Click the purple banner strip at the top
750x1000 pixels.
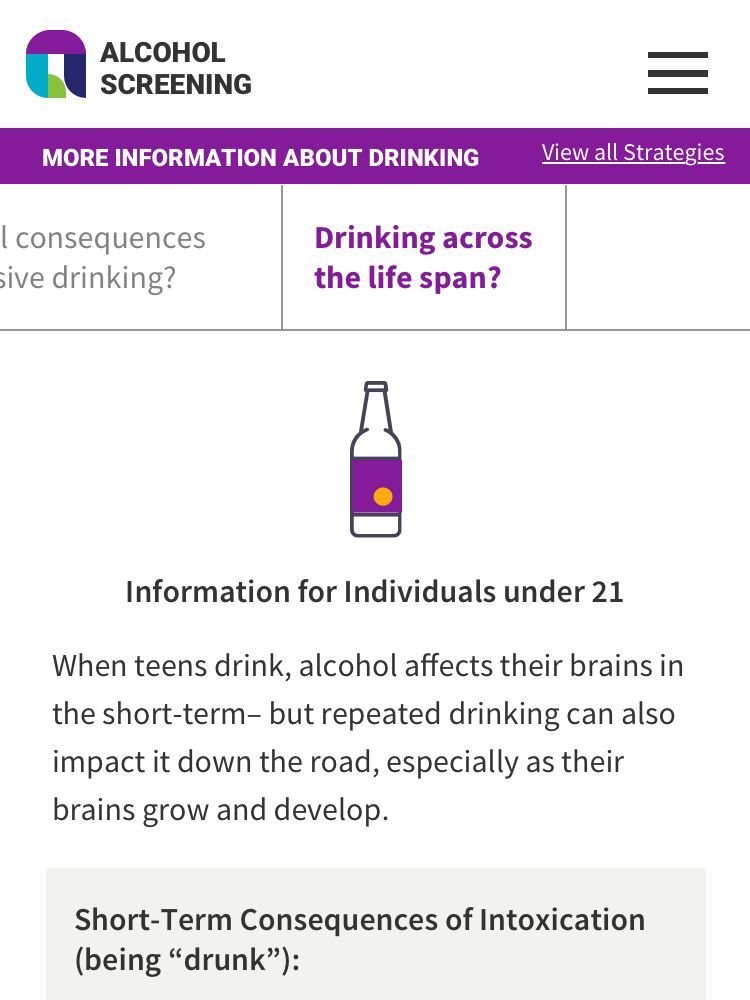[x=375, y=157]
